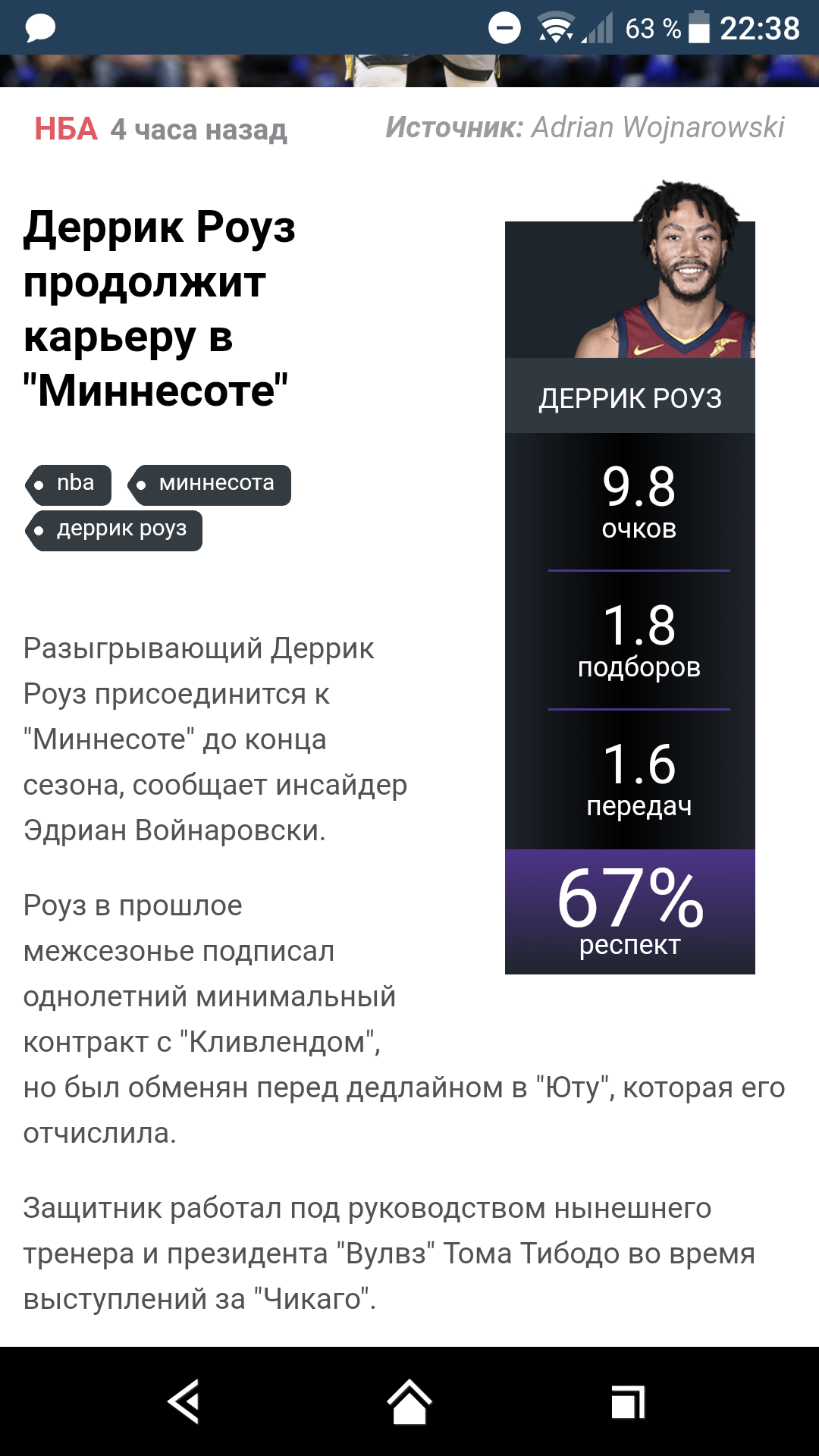Tap the 67% респект rating
819x1456 pixels.
click(x=630, y=912)
